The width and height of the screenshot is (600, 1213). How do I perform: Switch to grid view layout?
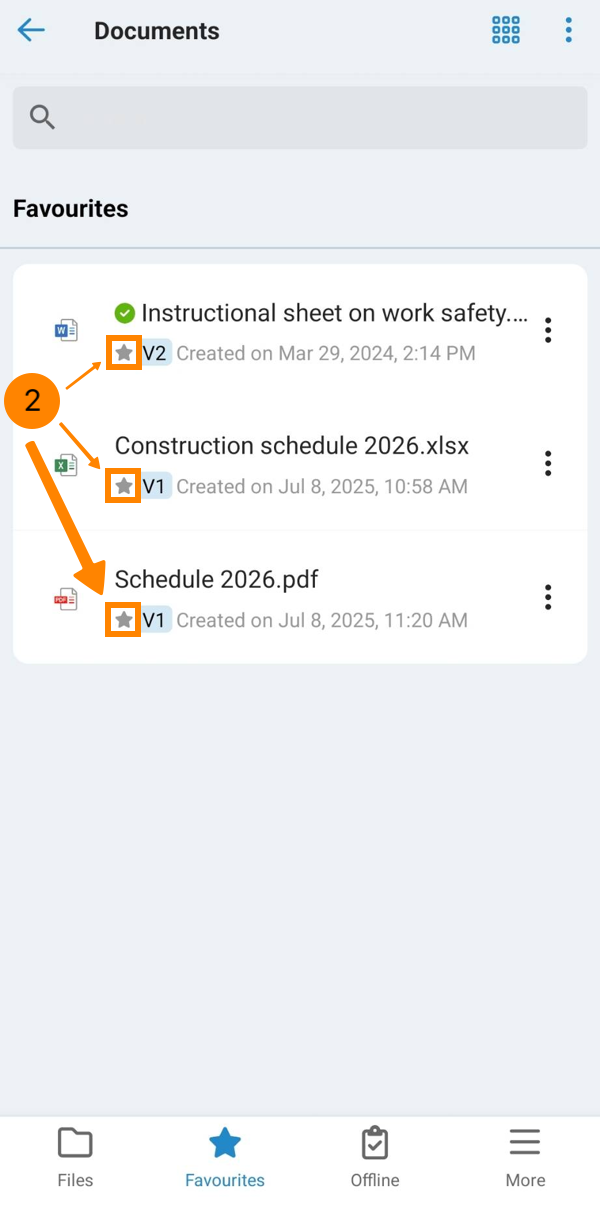coord(506,30)
